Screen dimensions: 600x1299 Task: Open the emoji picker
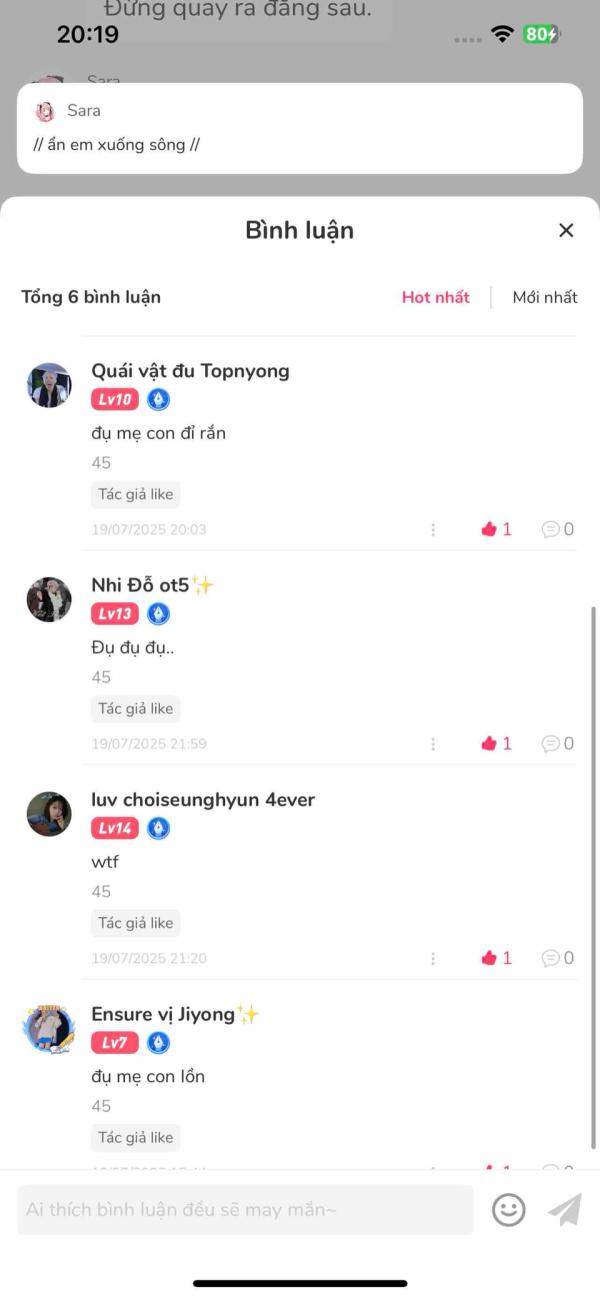click(x=509, y=1210)
